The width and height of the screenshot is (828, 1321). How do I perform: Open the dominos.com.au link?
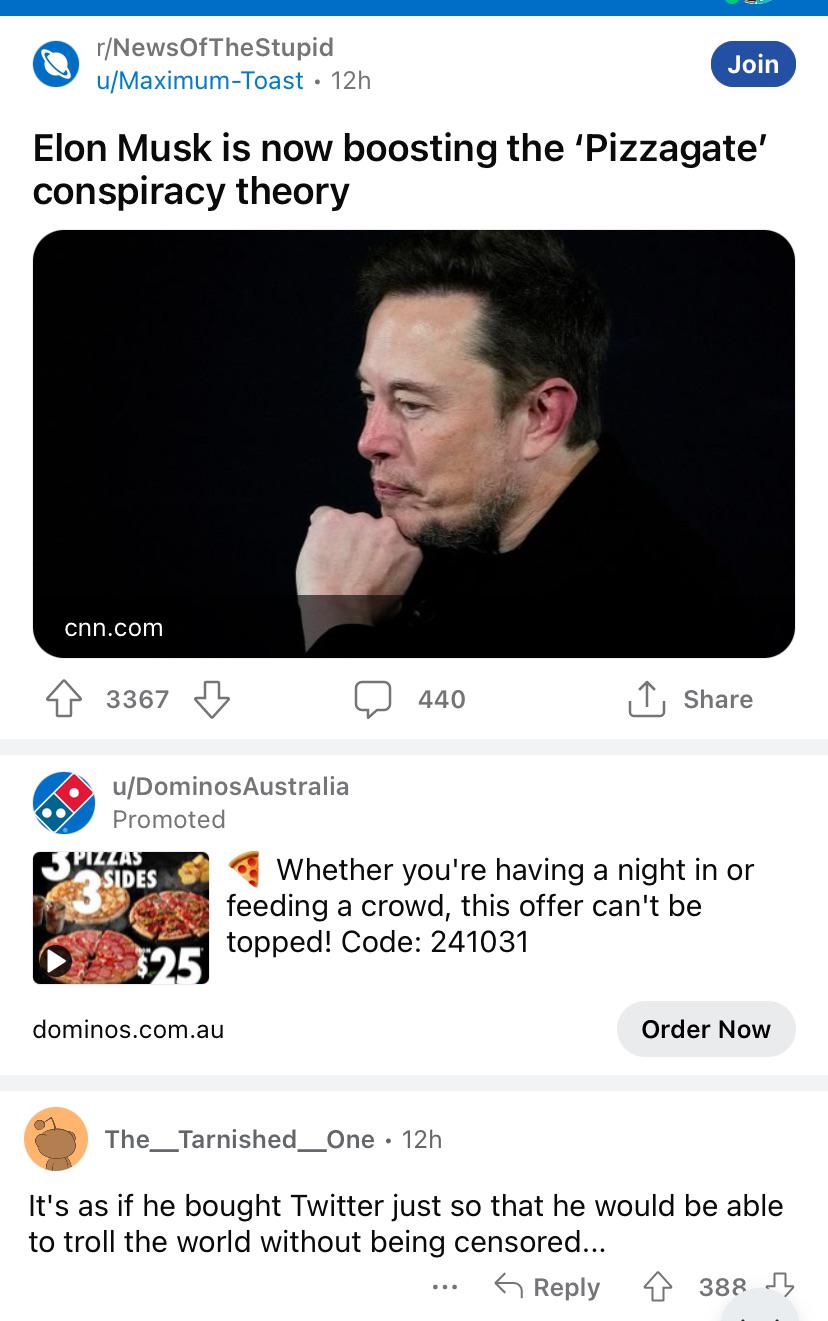(128, 1029)
